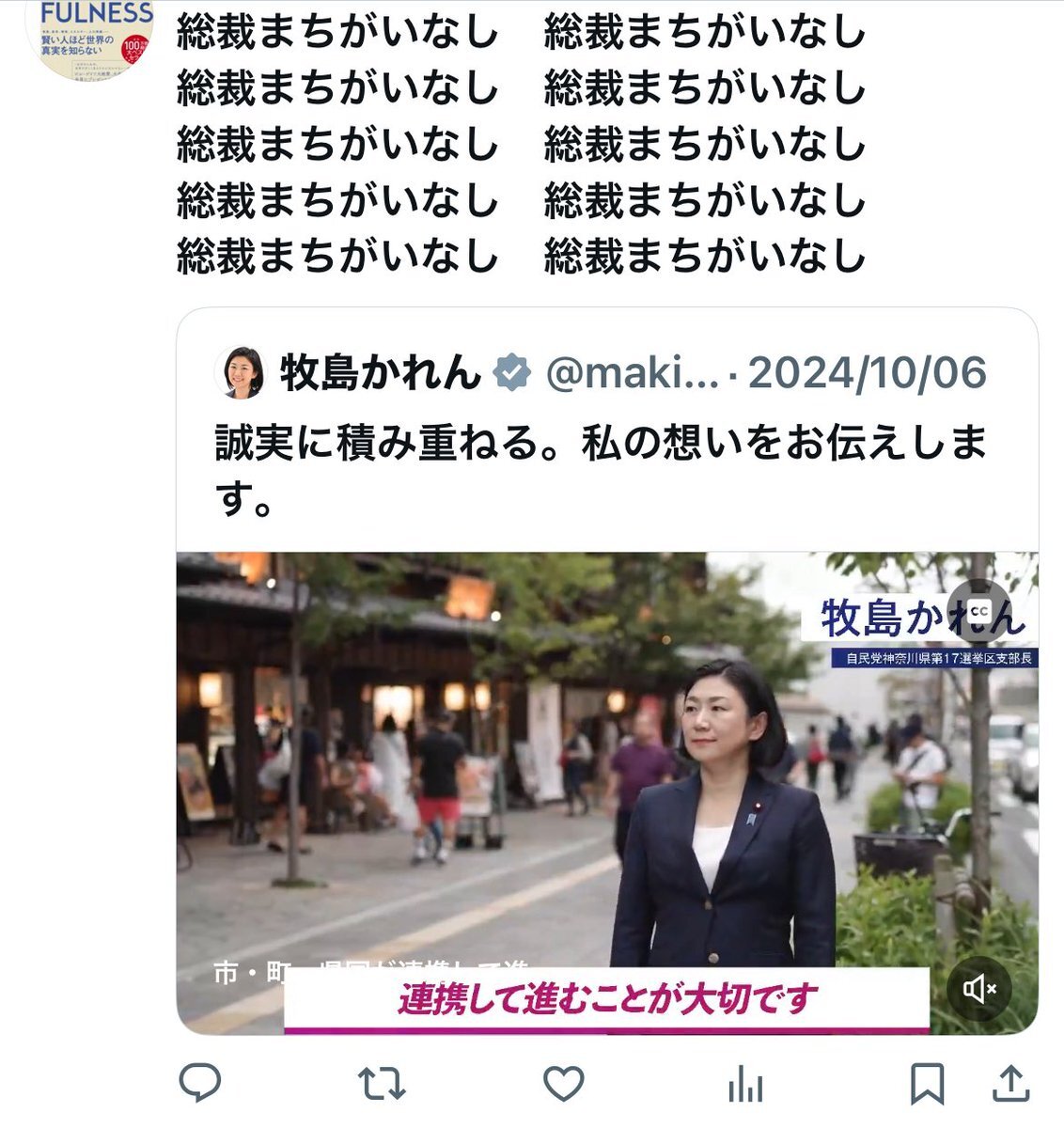Repost this tweet

(x=383, y=1084)
